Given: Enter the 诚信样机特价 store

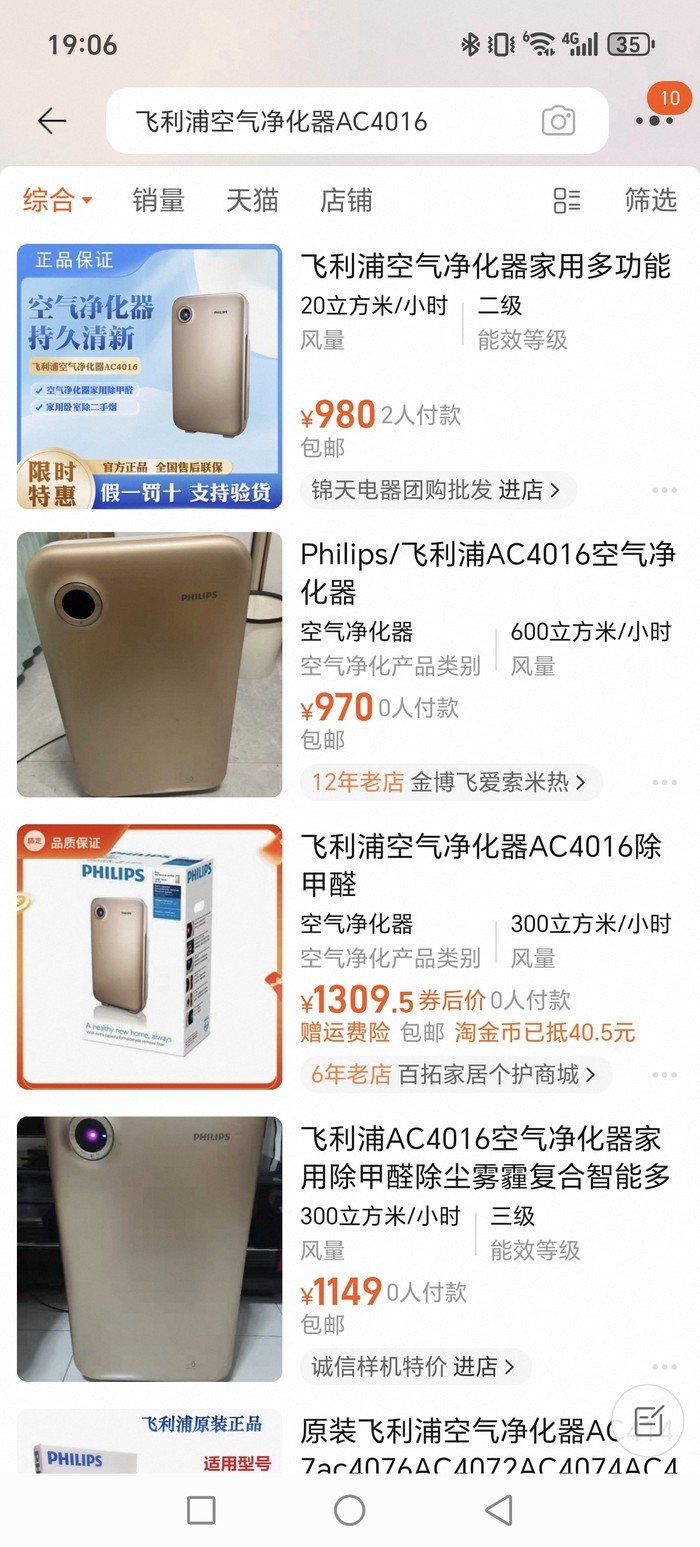Looking at the screenshot, I should pyautogui.click(x=415, y=1366).
